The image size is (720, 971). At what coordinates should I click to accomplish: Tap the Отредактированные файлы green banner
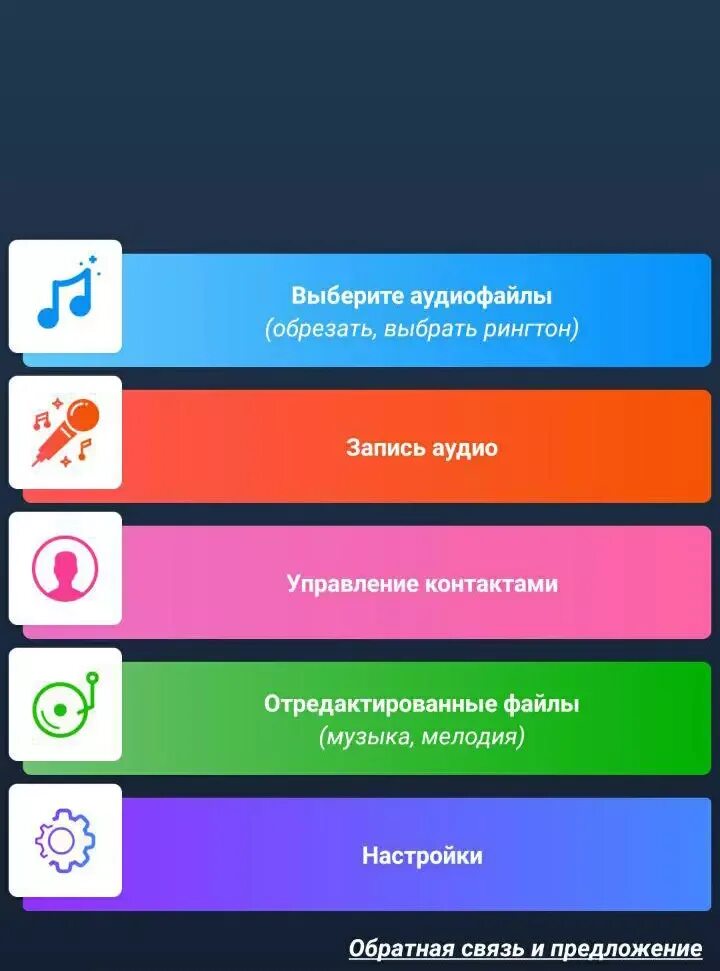pyautogui.click(x=420, y=705)
